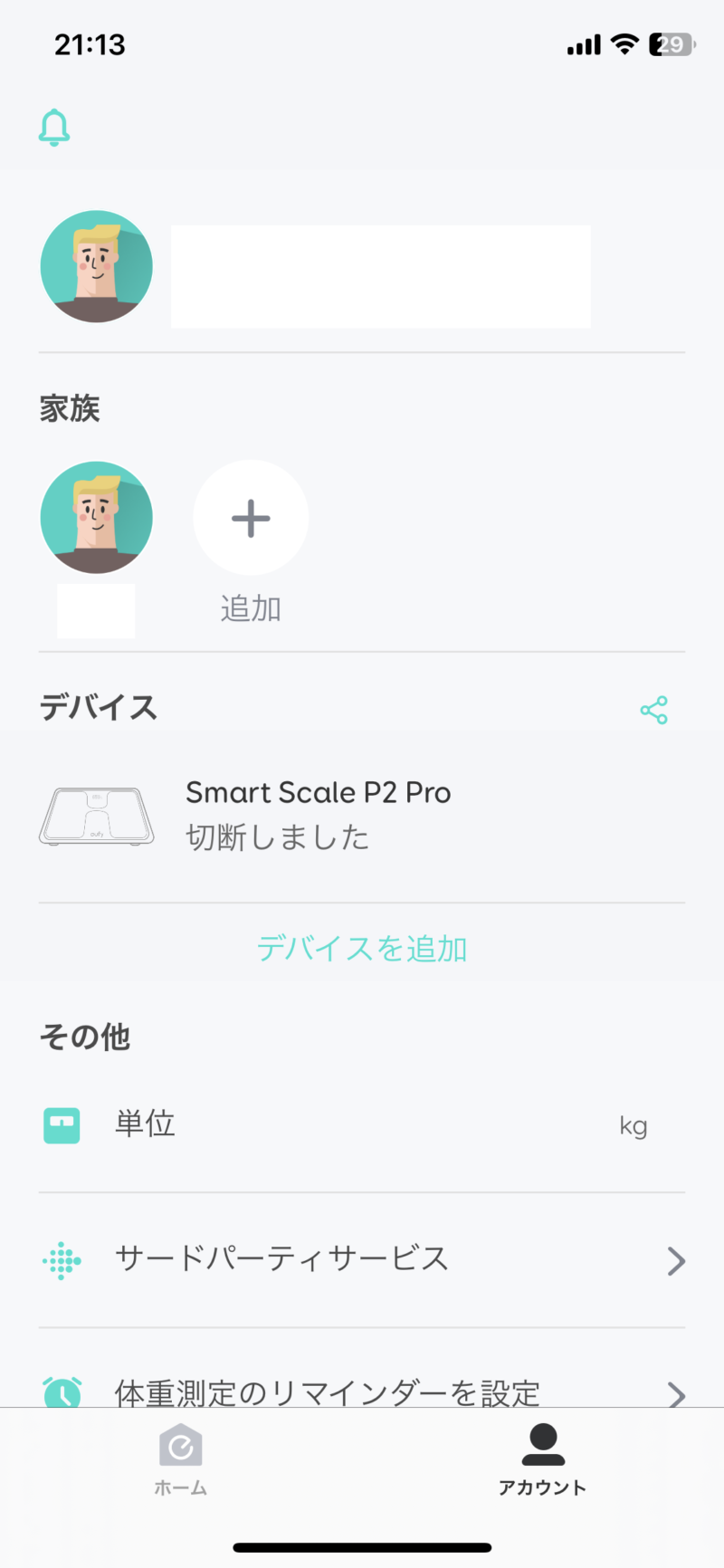Tap the add family member plus button
The image size is (724, 1568).
click(251, 518)
